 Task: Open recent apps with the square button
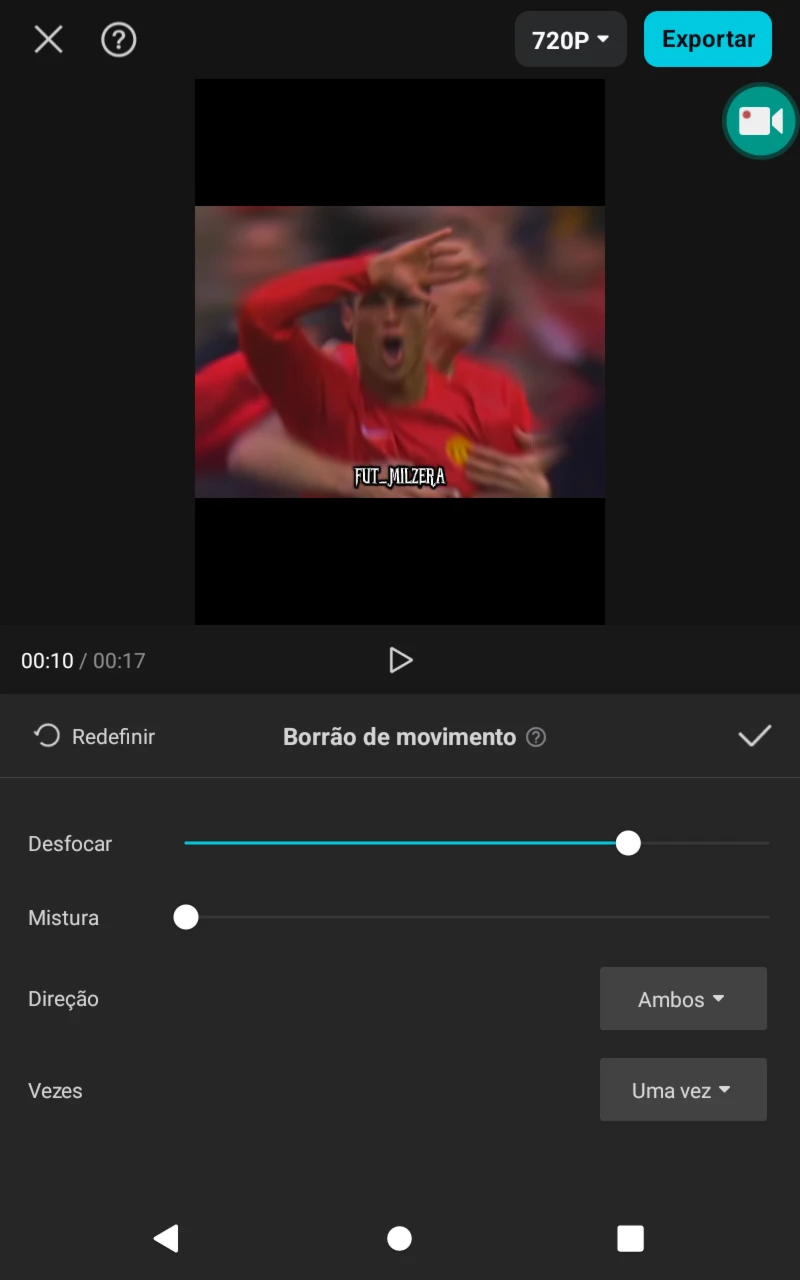coord(630,1238)
